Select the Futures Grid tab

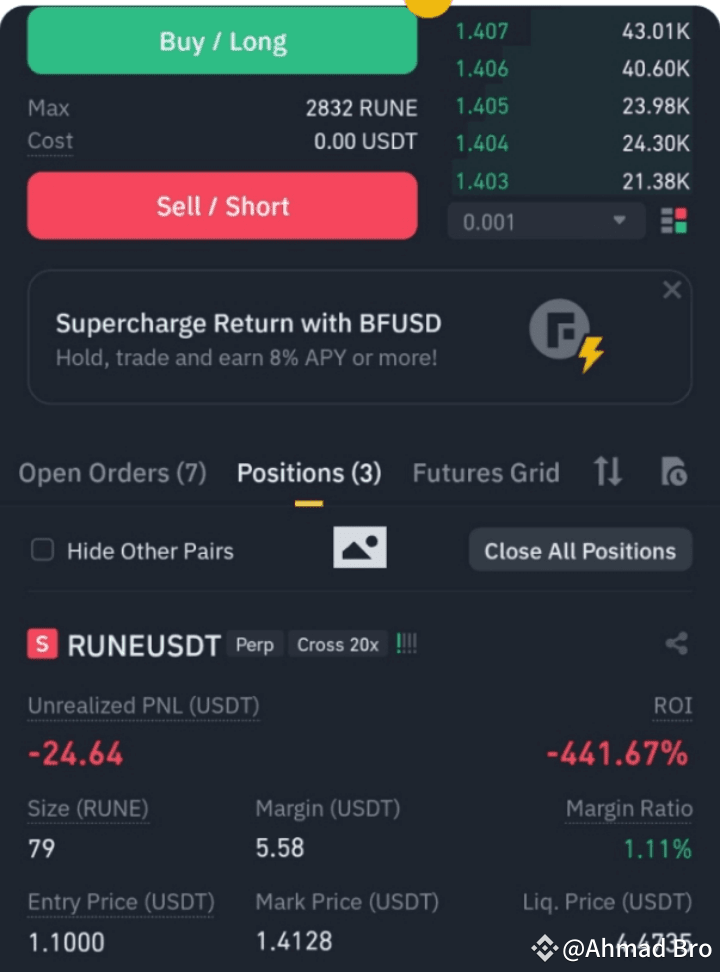485,473
